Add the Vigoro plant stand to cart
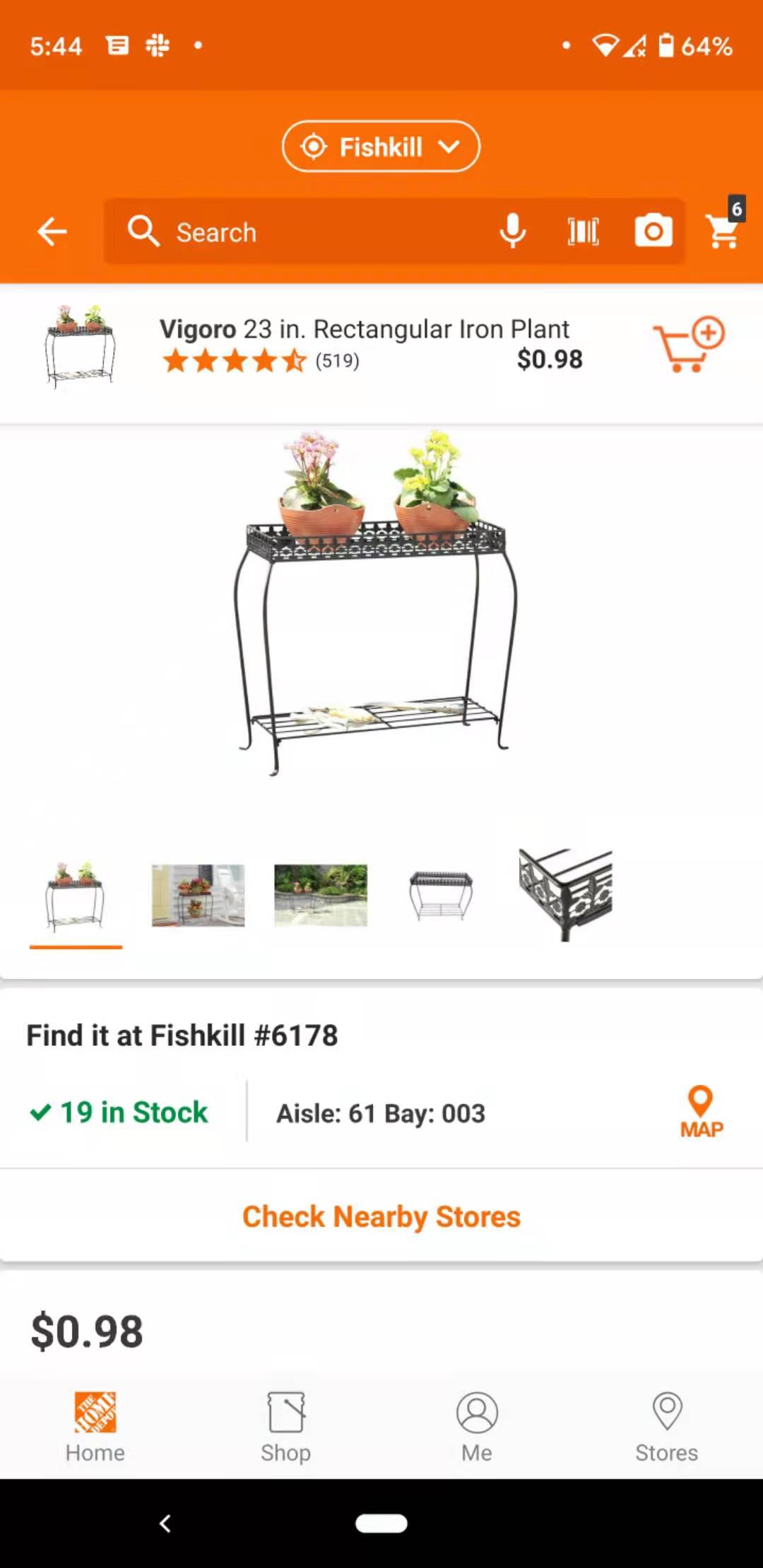 coord(688,346)
